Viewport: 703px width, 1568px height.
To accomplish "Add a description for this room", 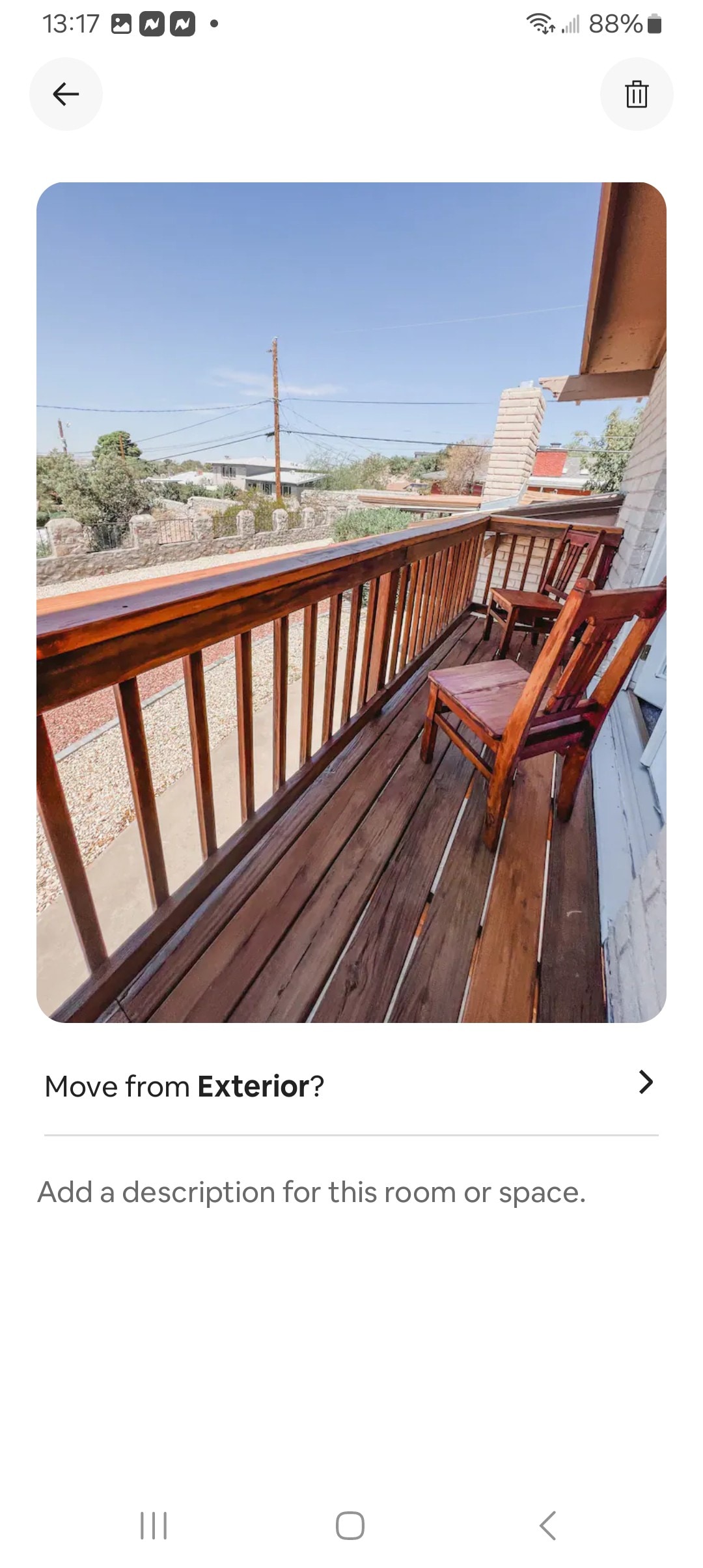I will [311, 1192].
